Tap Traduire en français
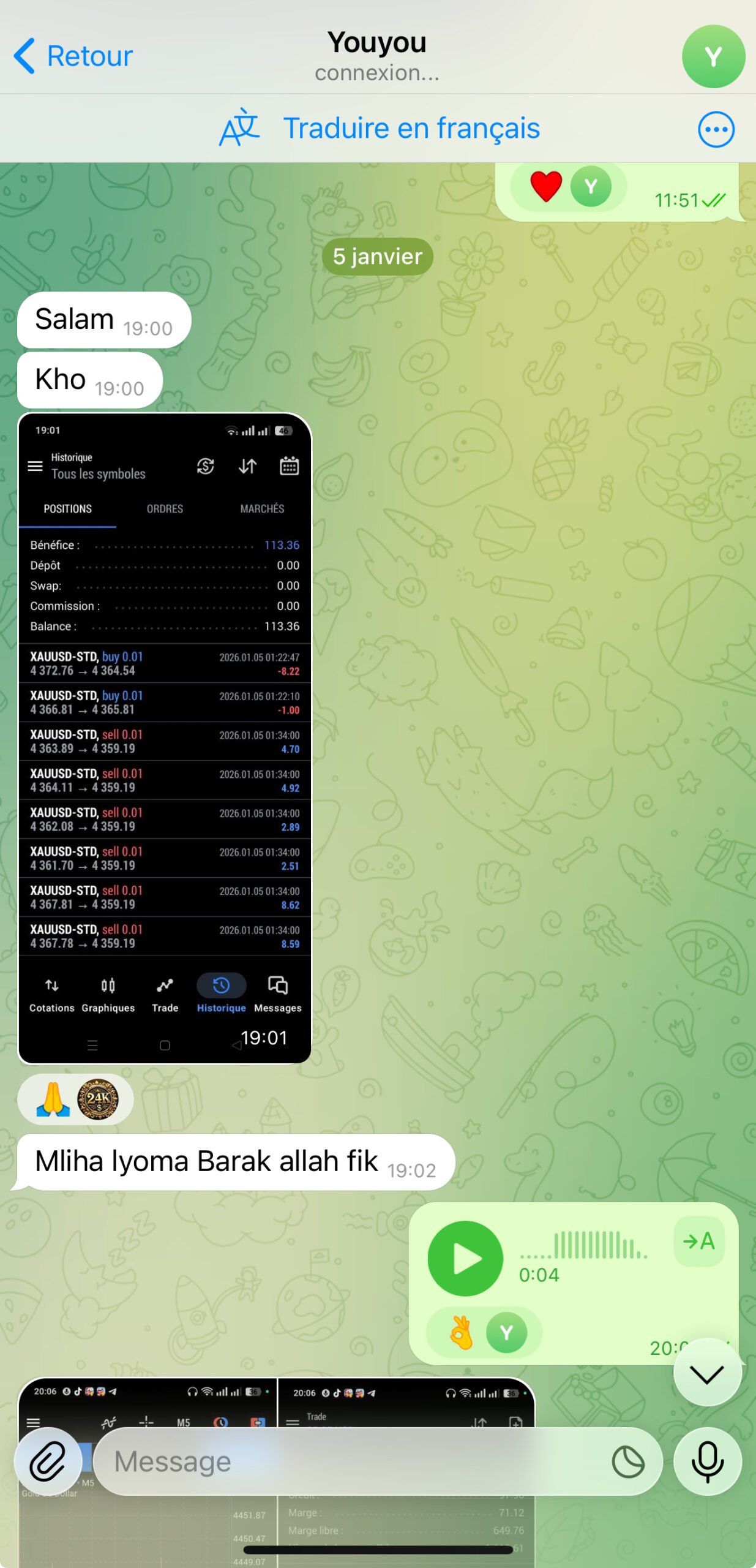 (x=380, y=129)
